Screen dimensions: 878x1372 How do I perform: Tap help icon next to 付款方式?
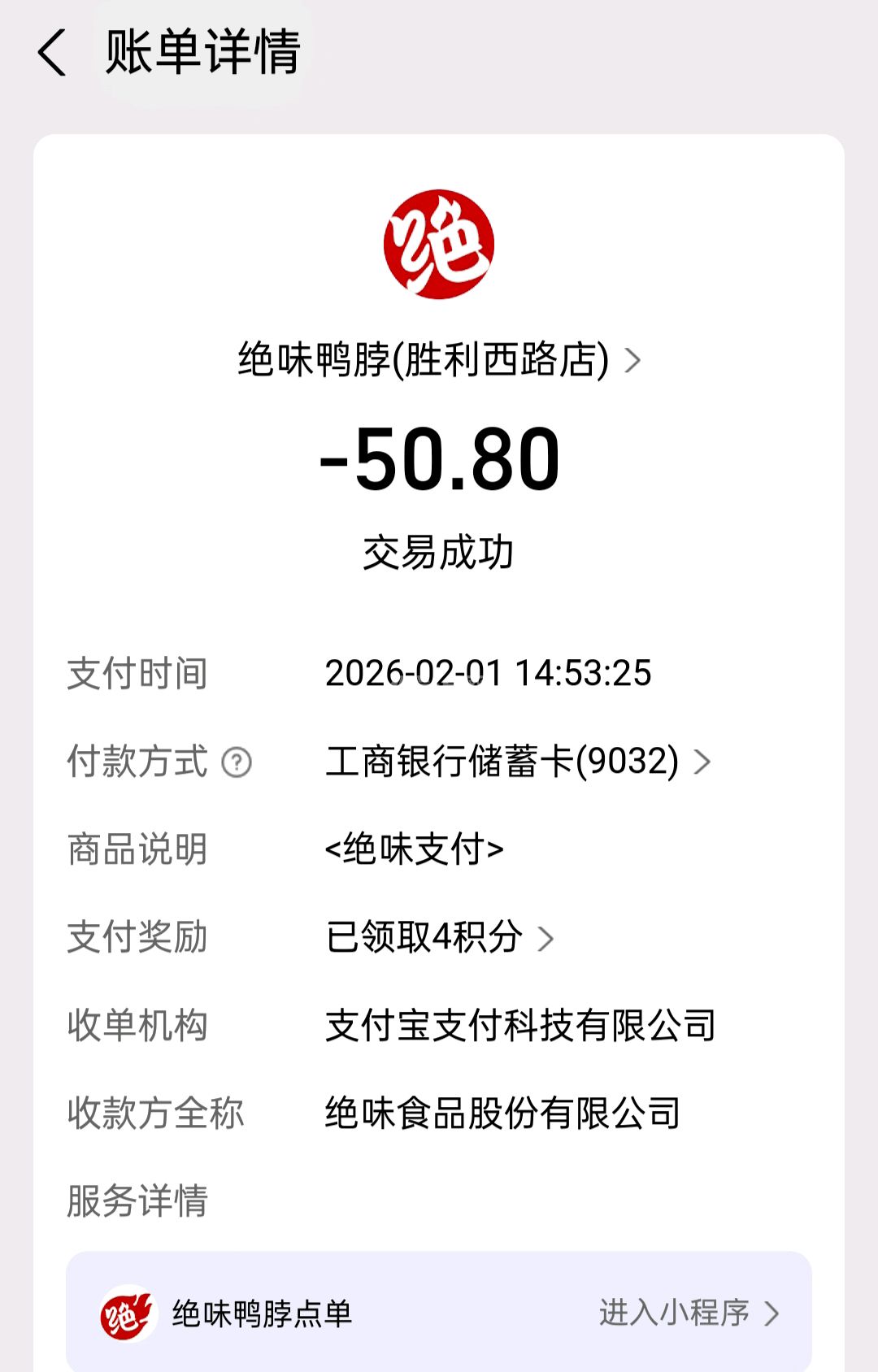click(237, 762)
